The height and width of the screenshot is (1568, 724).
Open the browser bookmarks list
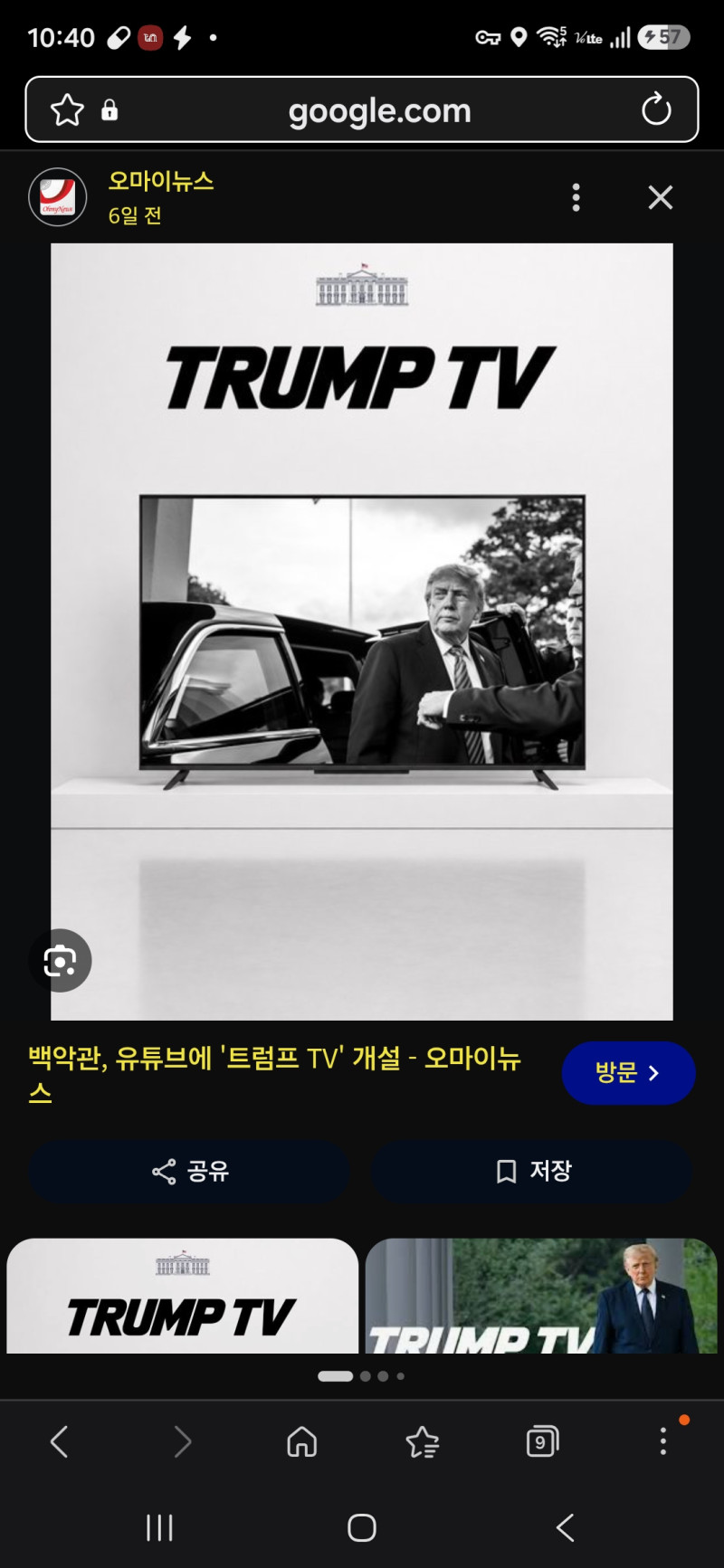(422, 1441)
